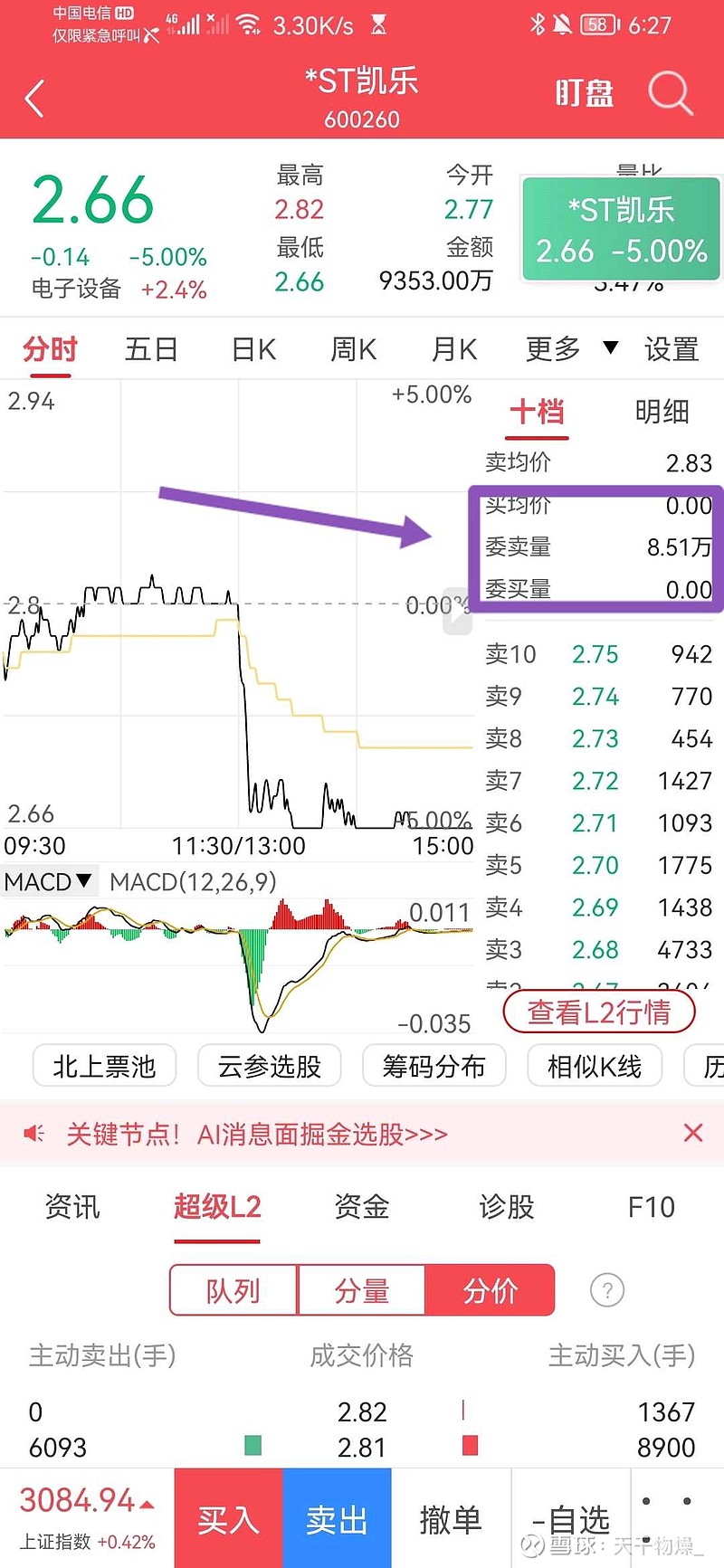Open chart 设置 settings
This screenshot has width=724, height=1568.
[672, 349]
